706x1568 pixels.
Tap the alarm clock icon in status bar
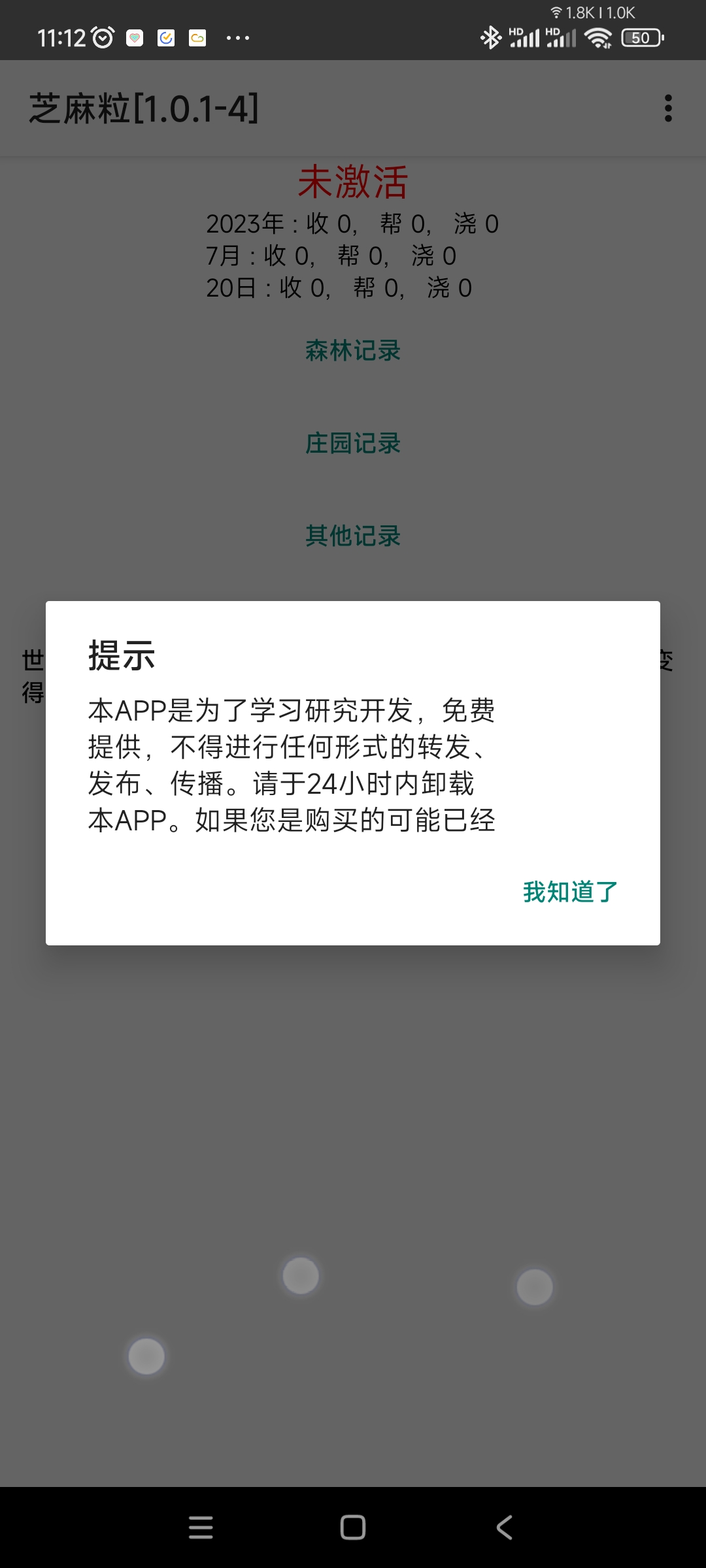101,37
